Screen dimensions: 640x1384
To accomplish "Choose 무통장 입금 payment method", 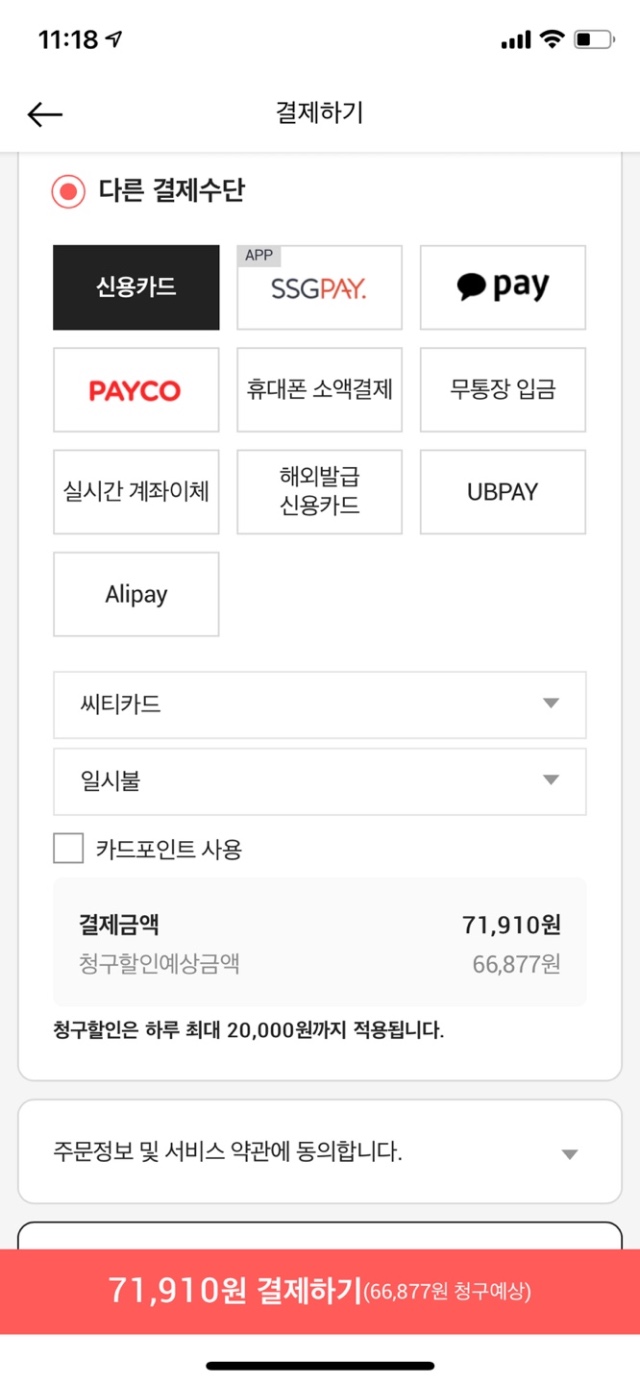I will pos(502,390).
